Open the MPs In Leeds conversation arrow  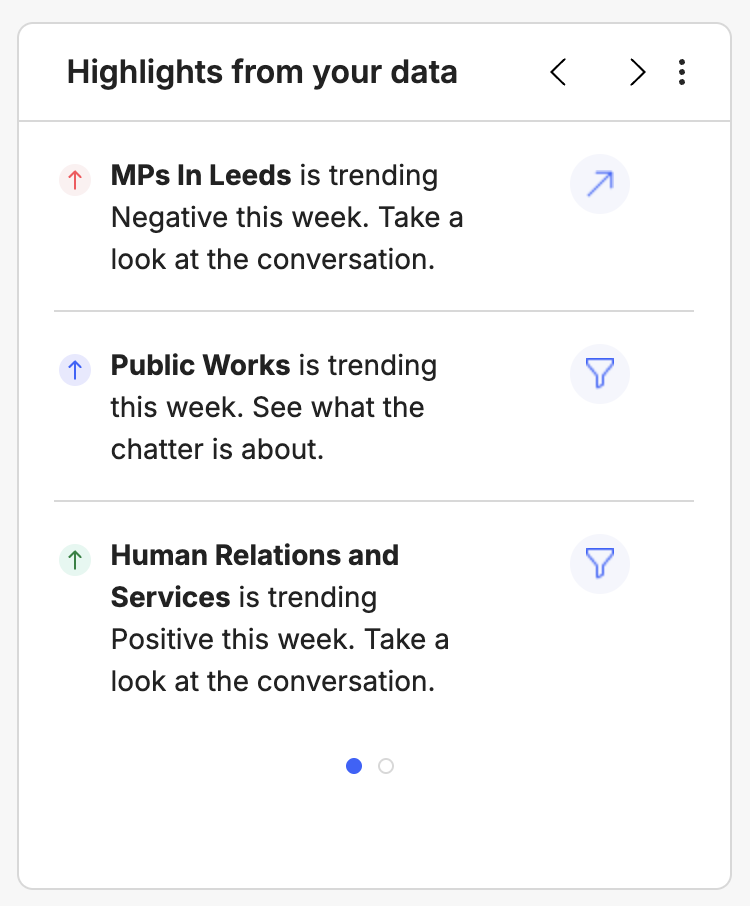click(599, 184)
